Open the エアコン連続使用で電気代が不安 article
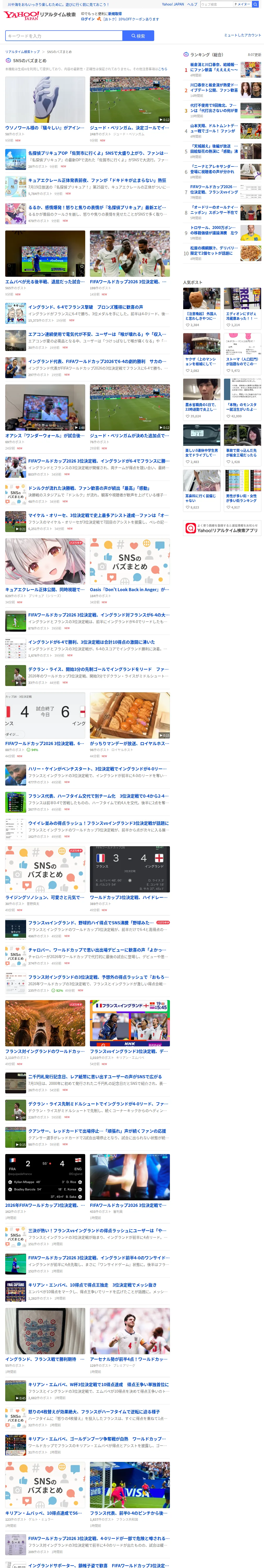Viewport: 264px width, 1568px height. pyautogui.click(x=88, y=340)
